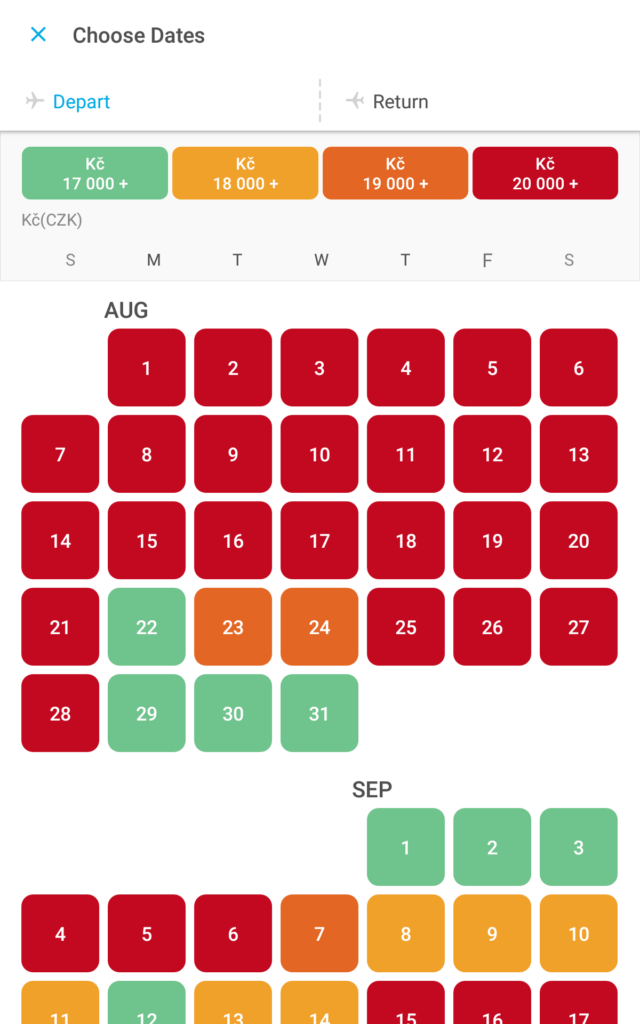Choose August 15 as the date
Viewport: 640px width, 1024px height.
click(x=146, y=540)
